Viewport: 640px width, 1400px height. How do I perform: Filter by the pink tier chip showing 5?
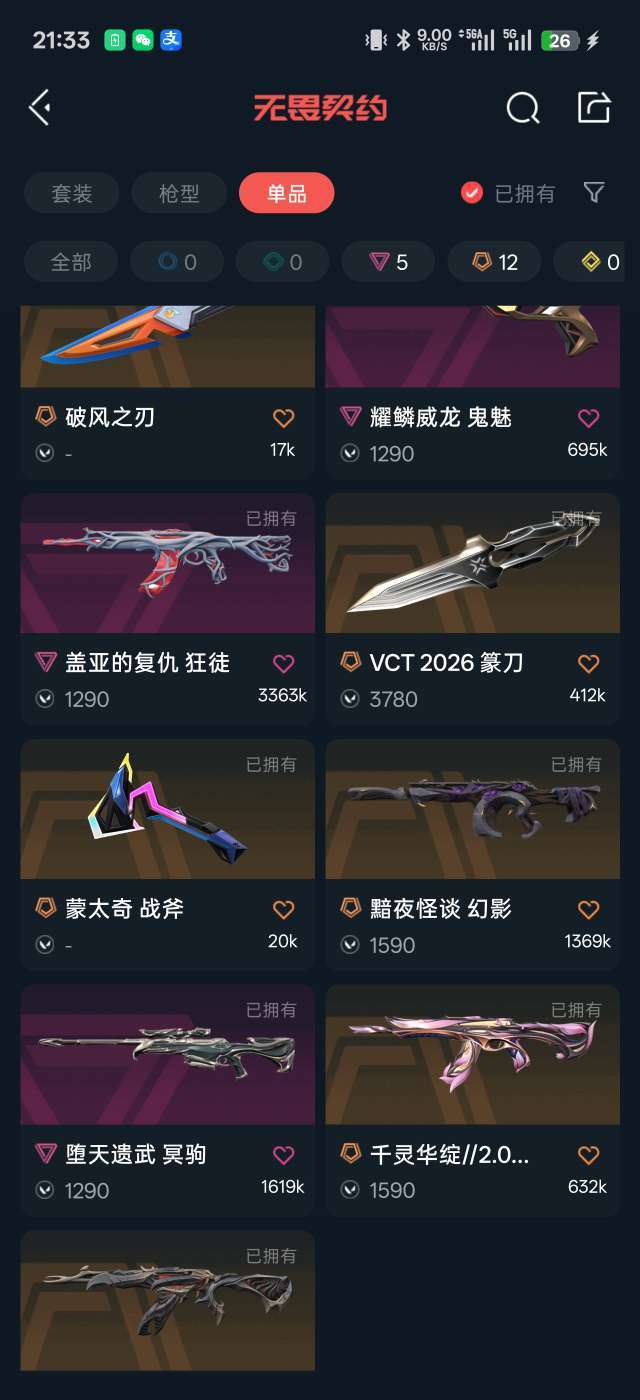(x=388, y=262)
